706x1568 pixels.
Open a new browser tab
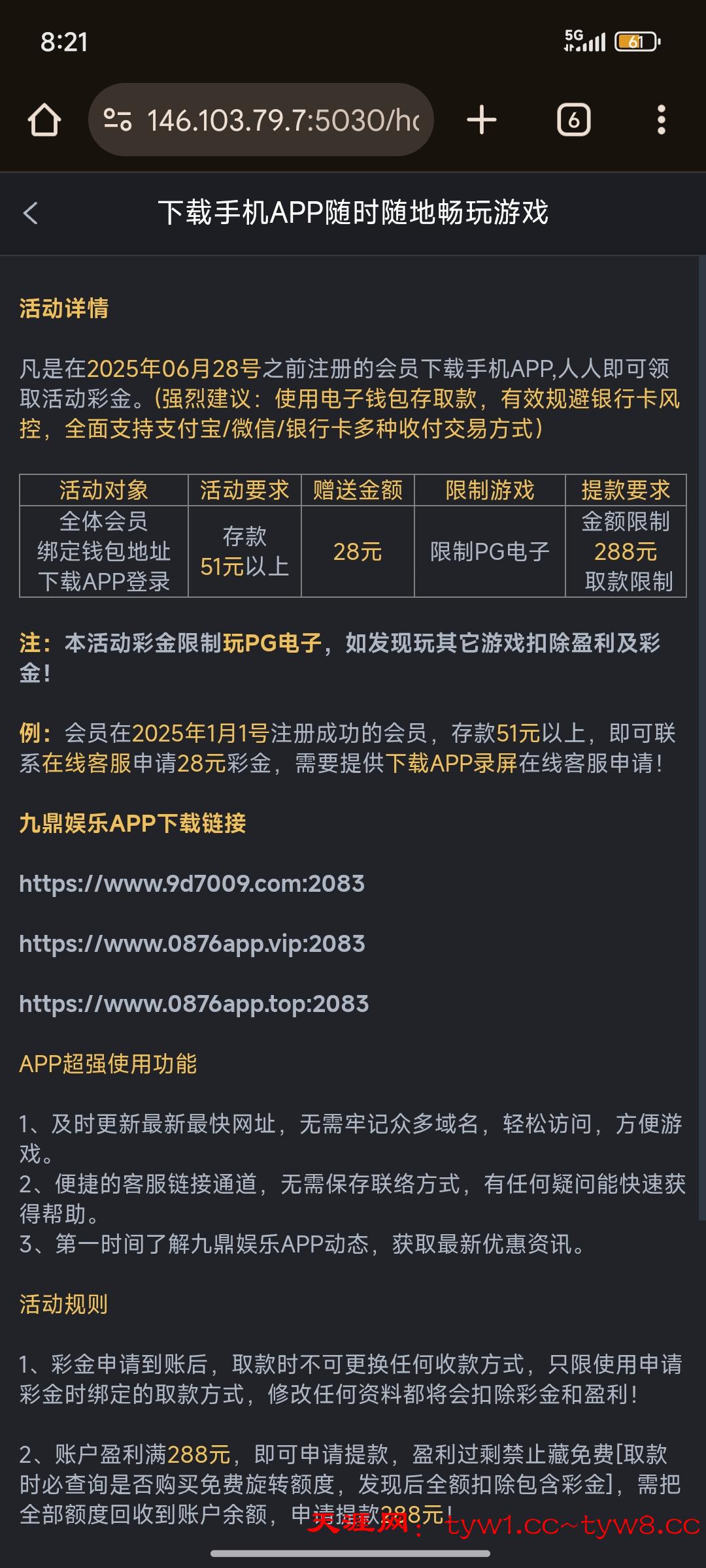click(482, 120)
